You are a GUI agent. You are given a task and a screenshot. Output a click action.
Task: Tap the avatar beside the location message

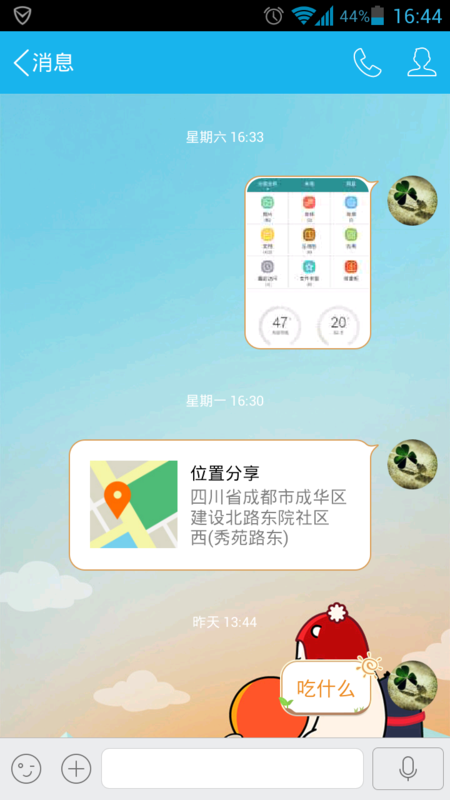tap(412, 464)
